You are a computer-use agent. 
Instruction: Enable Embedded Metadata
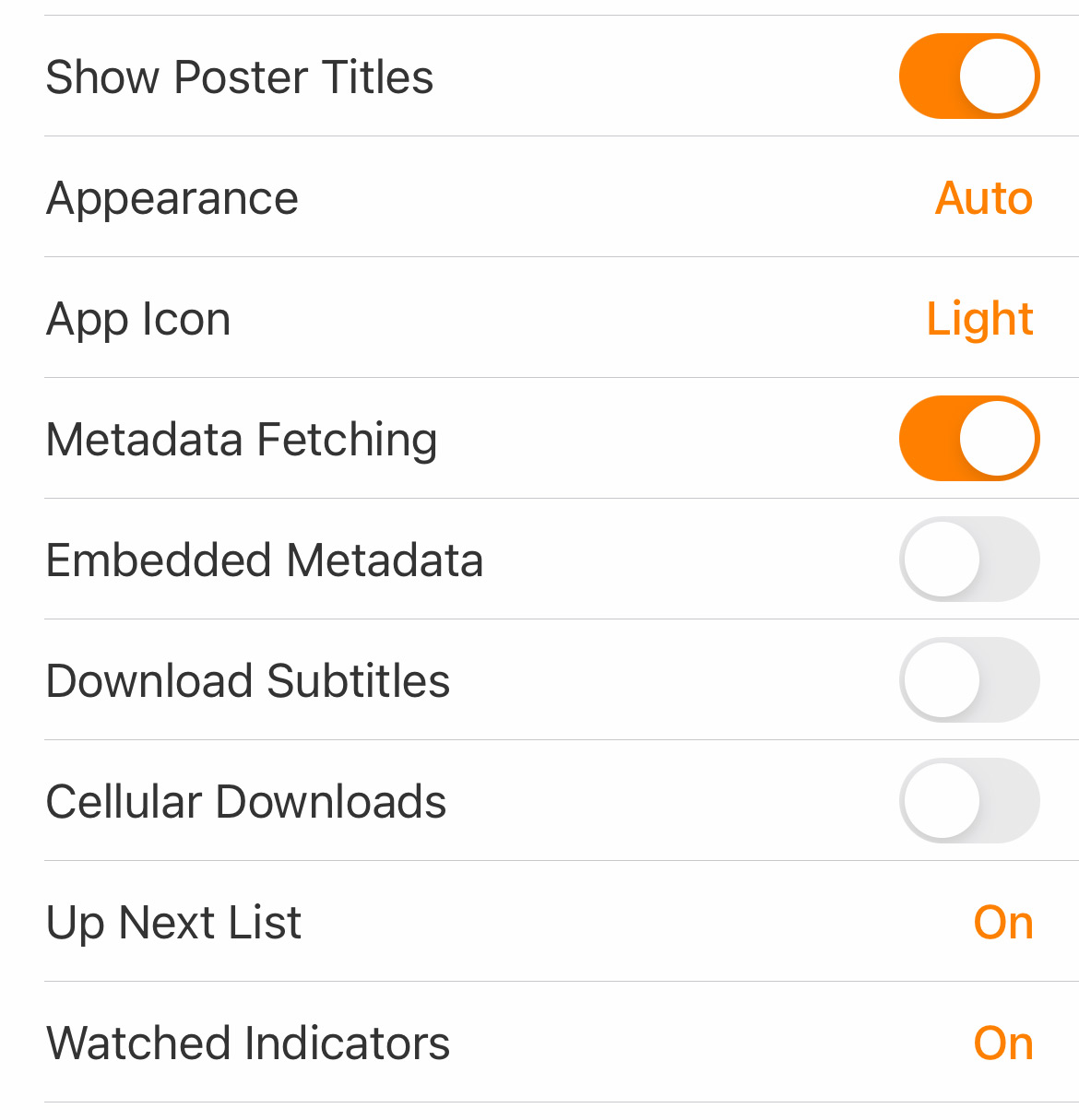point(969,560)
